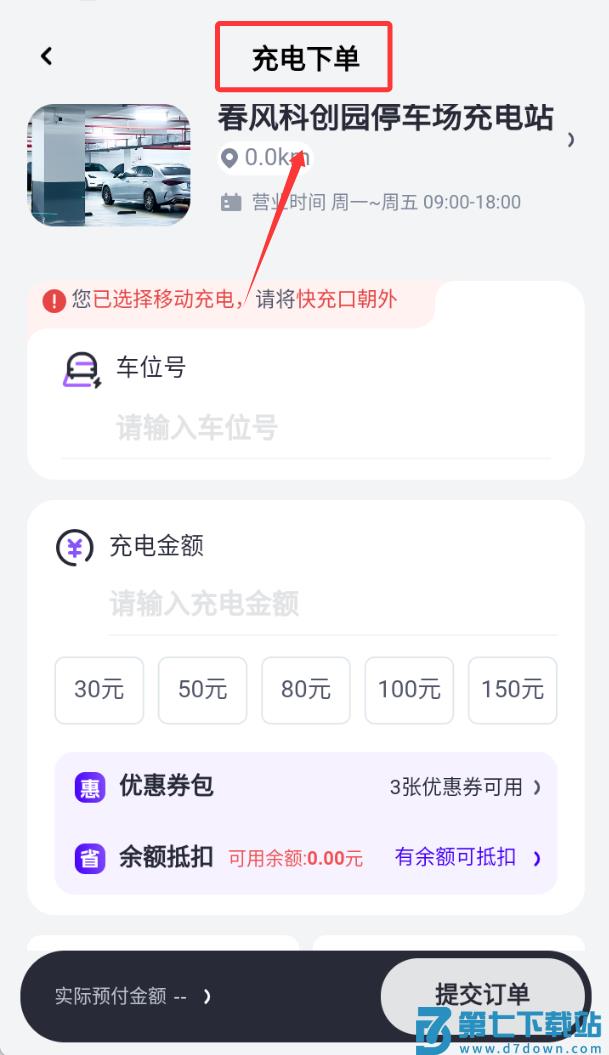Choose the 150元 amount chip
609x1055 pixels.
tap(512, 689)
